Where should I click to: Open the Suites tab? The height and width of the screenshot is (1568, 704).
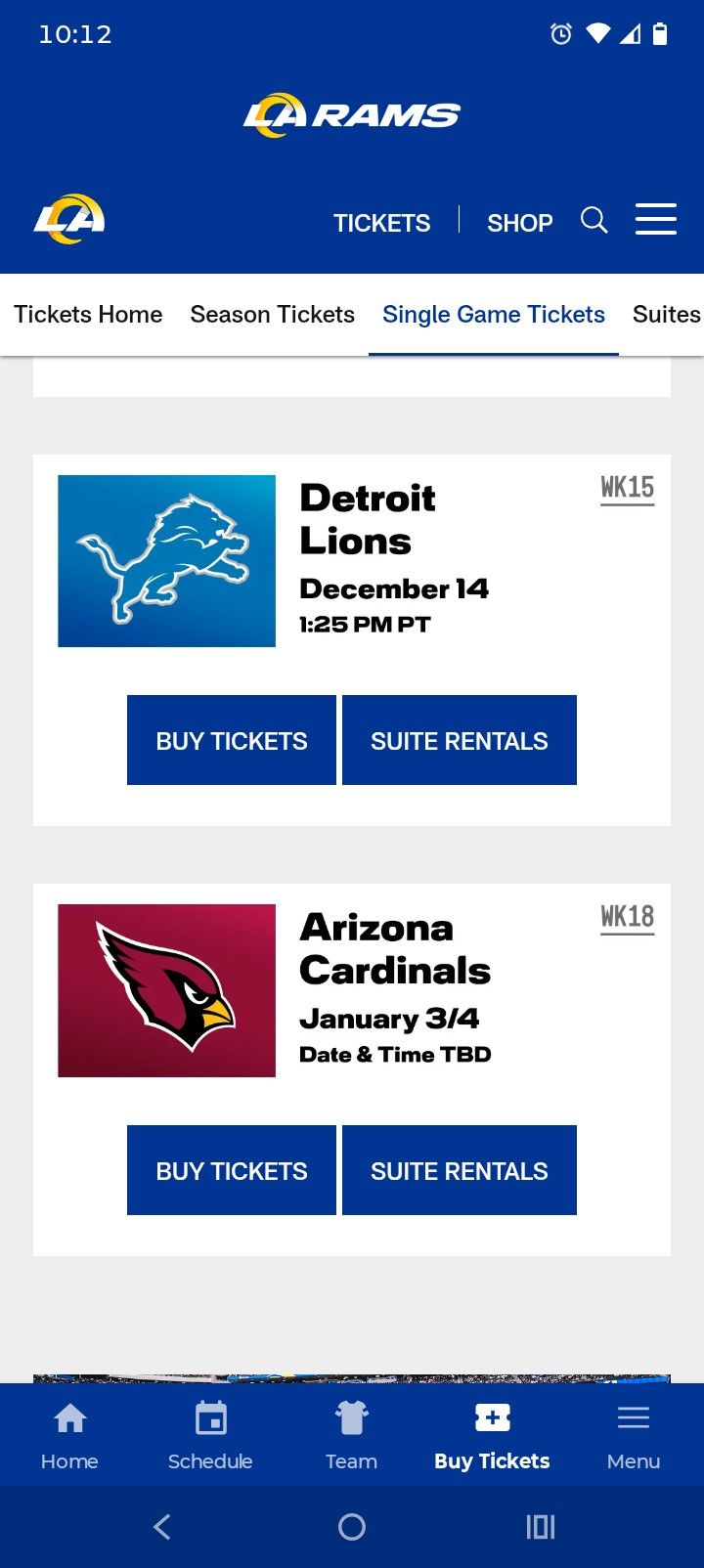[x=666, y=314]
